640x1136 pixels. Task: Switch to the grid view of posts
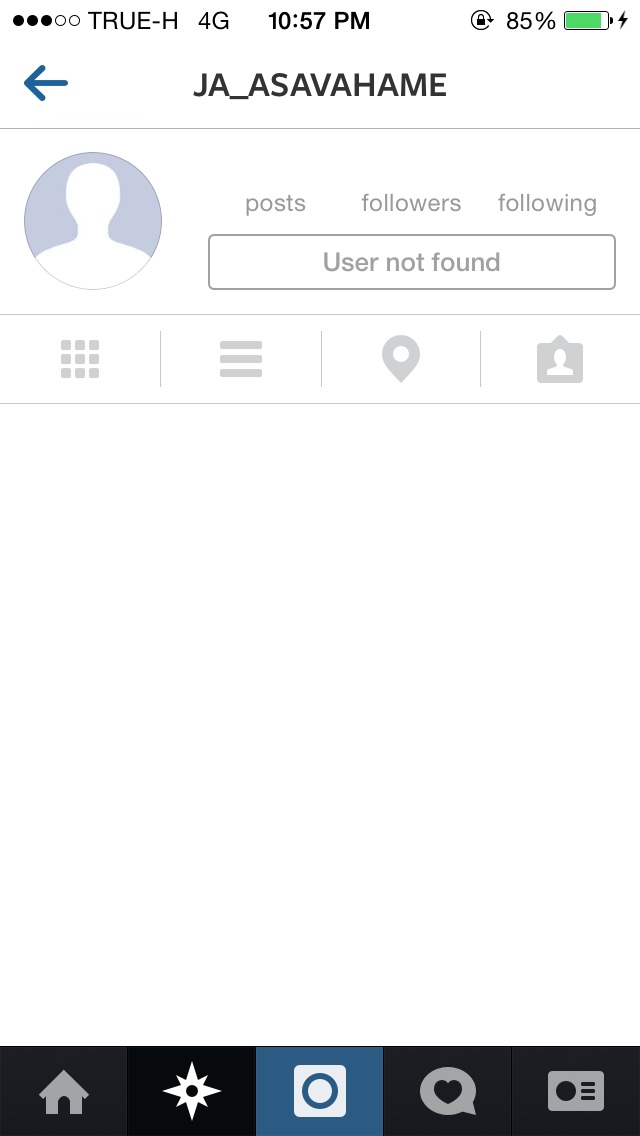tap(80, 359)
